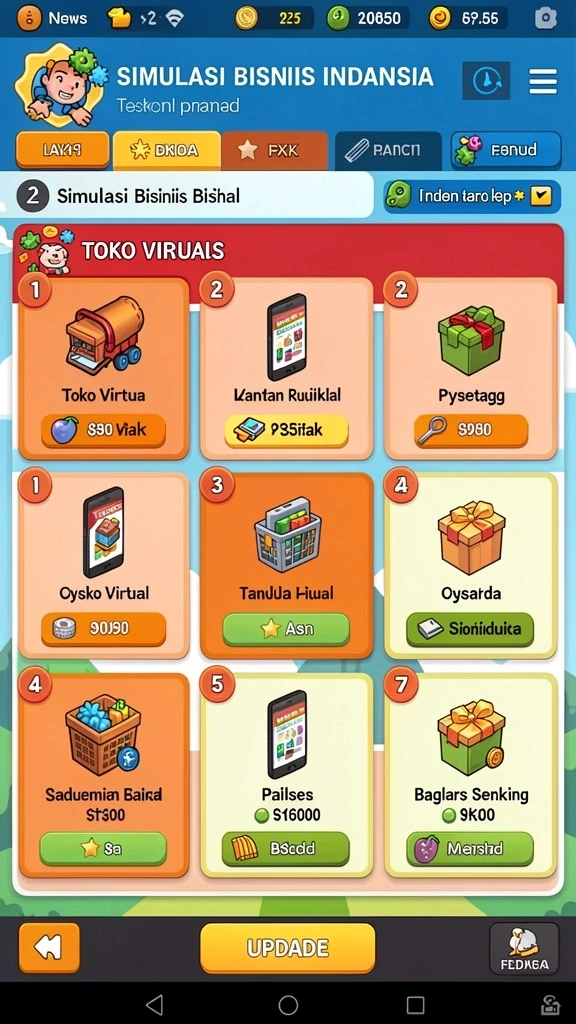The width and height of the screenshot is (576, 1024).
Task: Tap the Sa button under Saduemian Baiad
Action: pyautogui.click(x=103, y=848)
